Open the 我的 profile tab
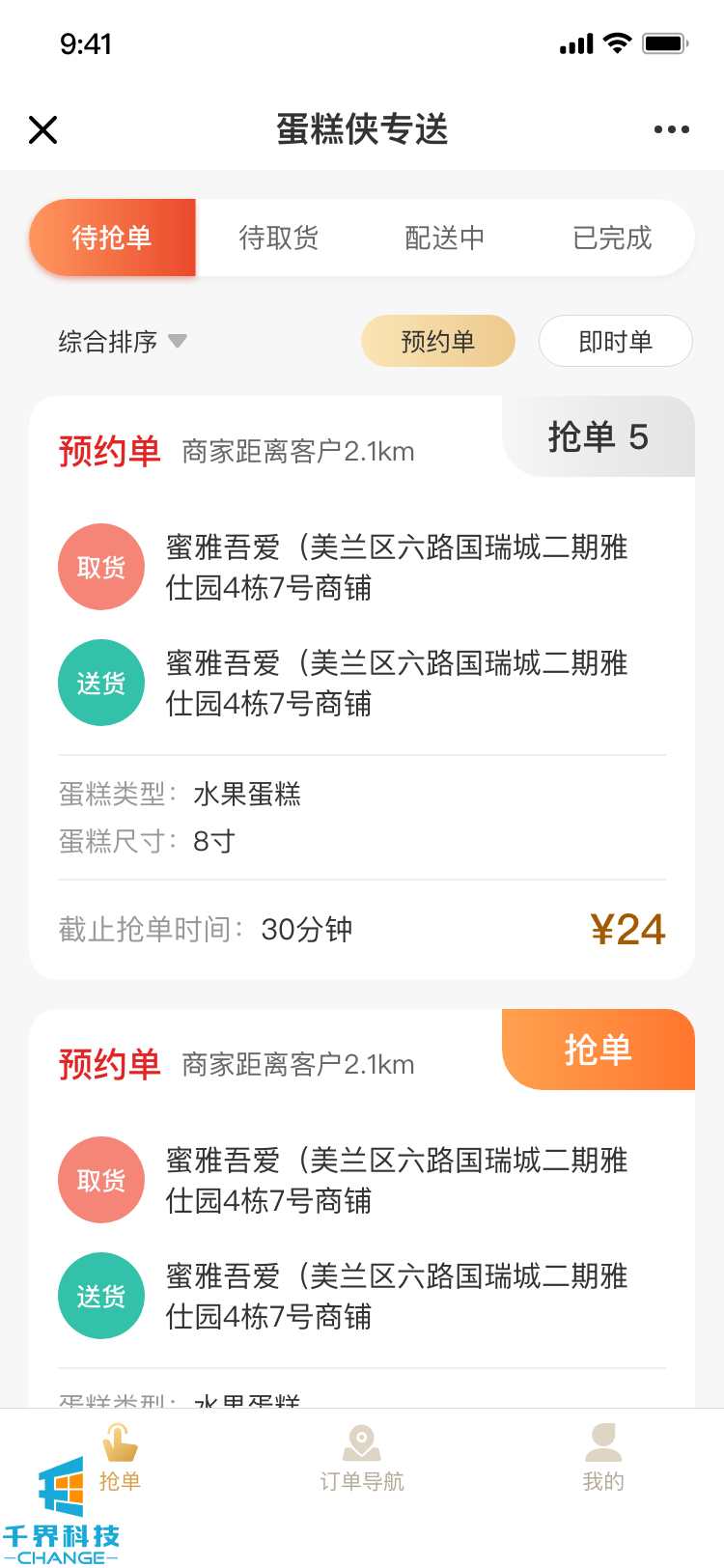 (603, 1459)
